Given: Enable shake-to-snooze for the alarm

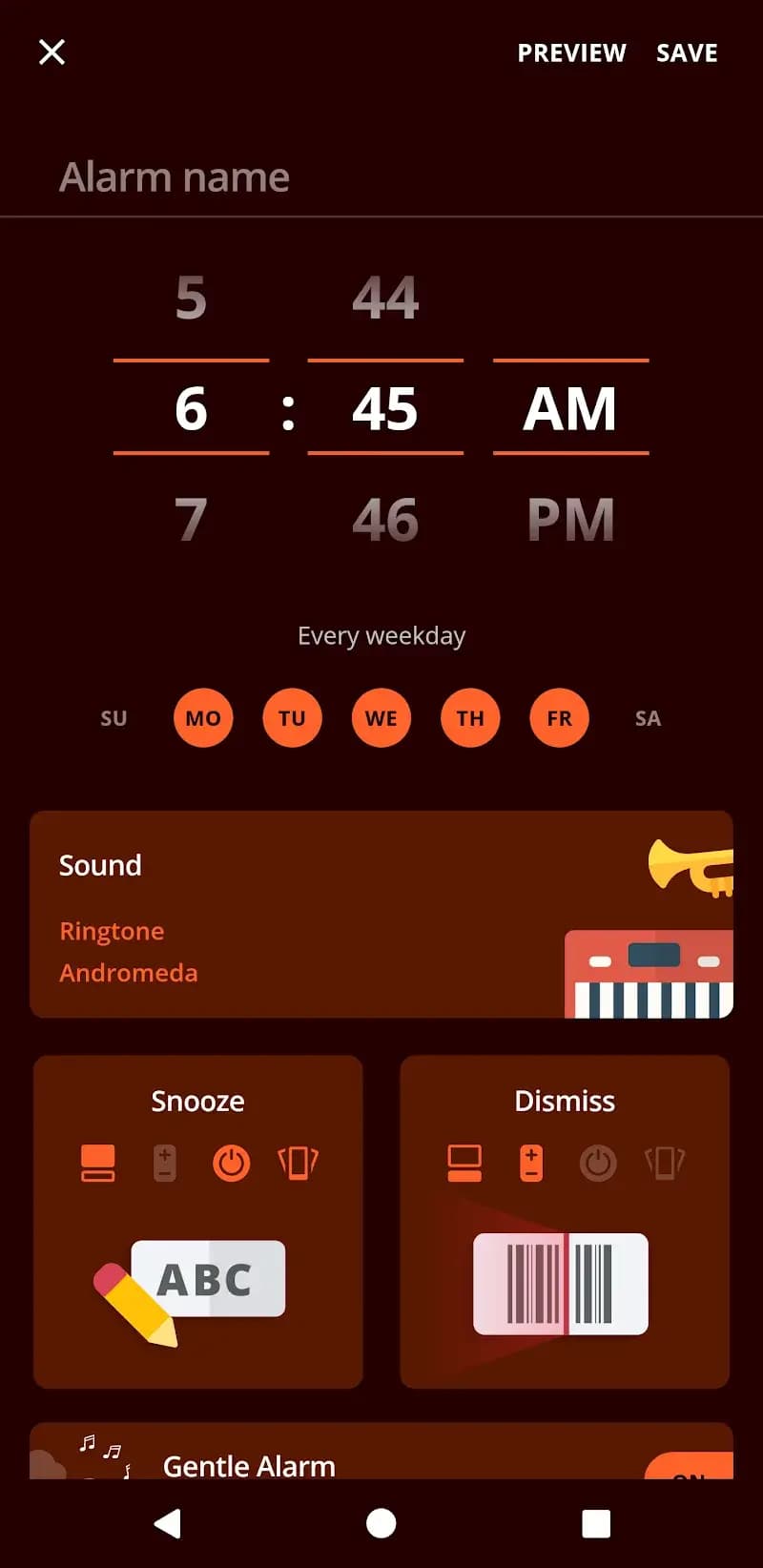Looking at the screenshot, I should 298,1163.
